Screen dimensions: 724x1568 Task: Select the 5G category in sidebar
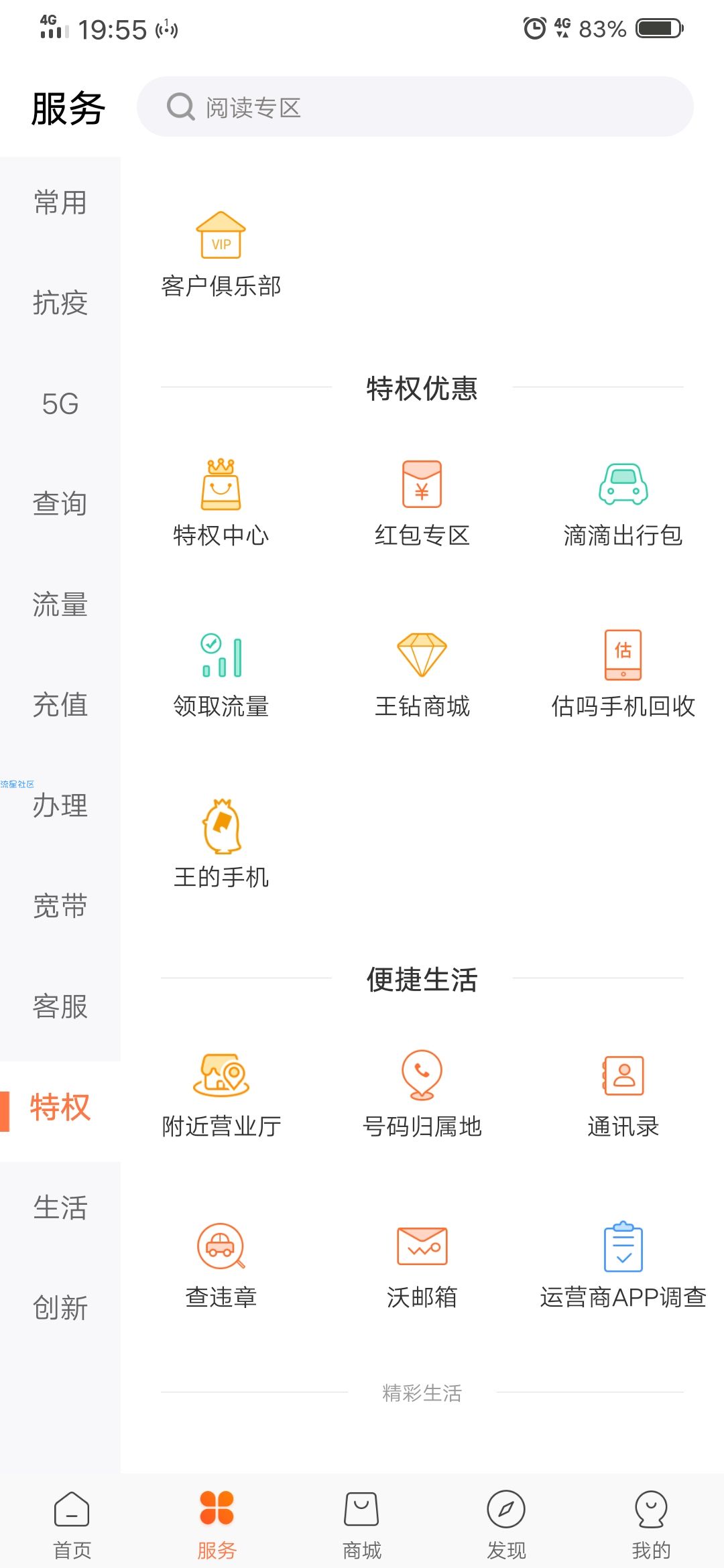tap(60, 403)
